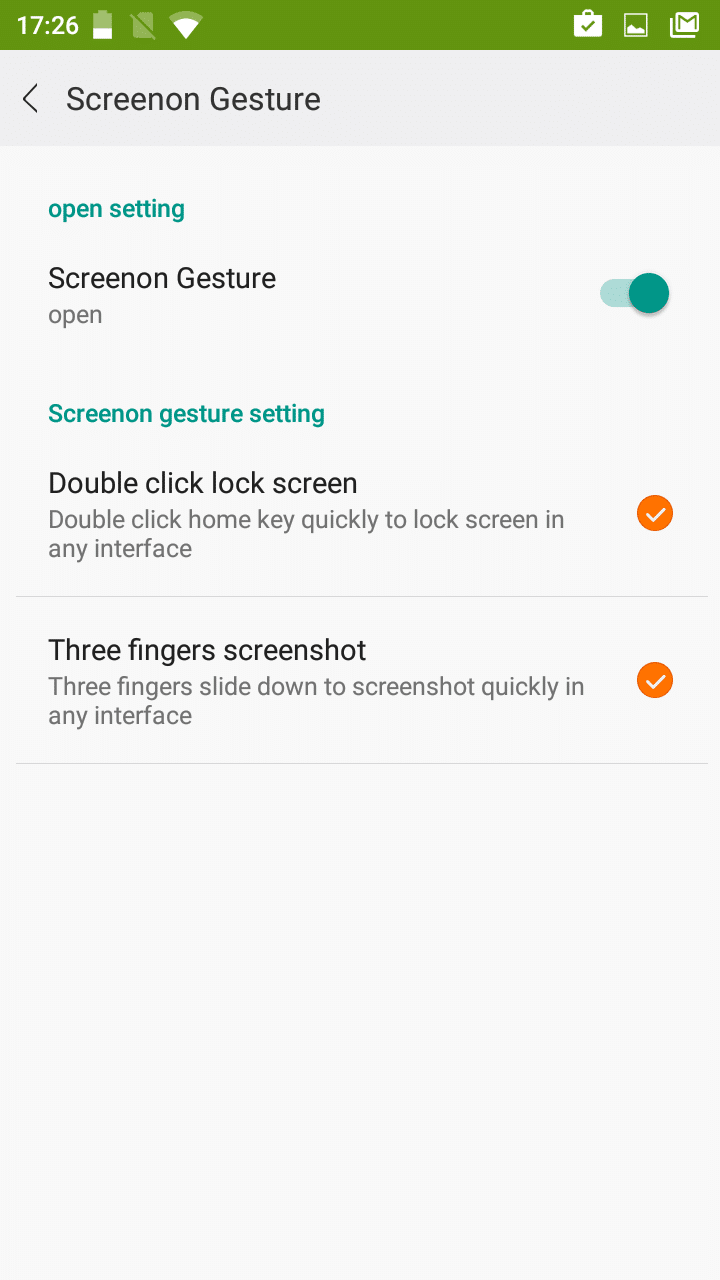Image resolution: width=720 pixels, height=1280 pixels.
Task: Go back from Screenon Gesture
Action: [31, 99]
